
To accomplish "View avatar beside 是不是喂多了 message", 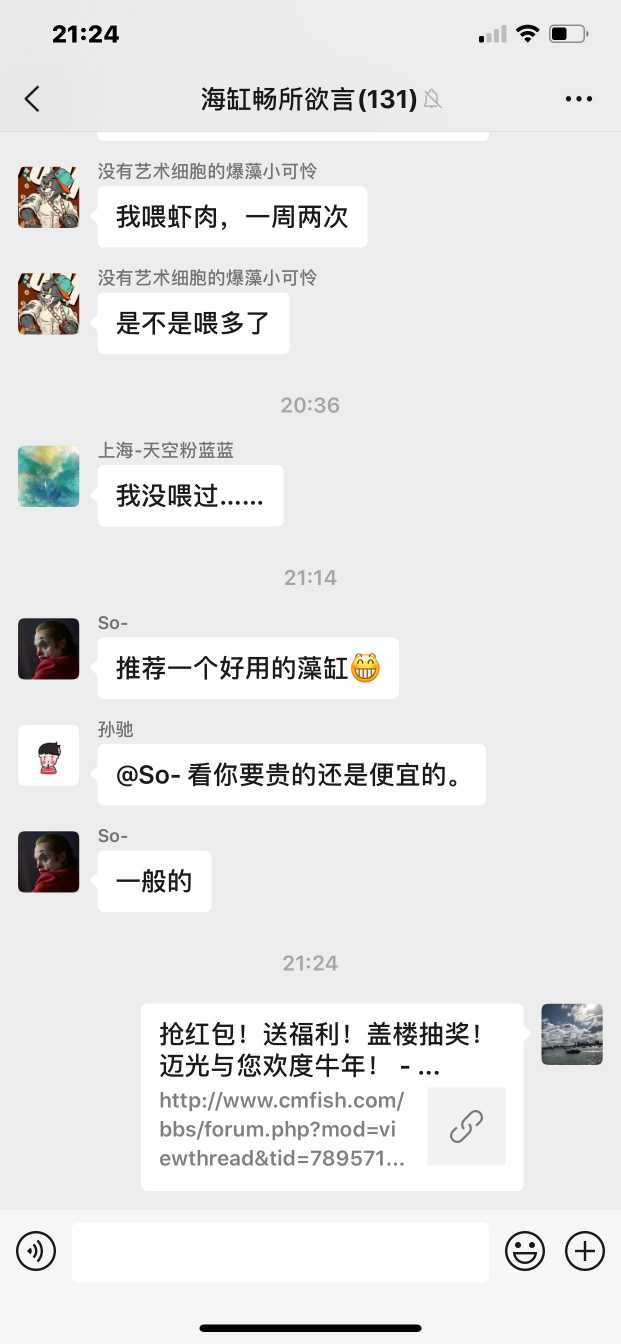I will (49, 303).
